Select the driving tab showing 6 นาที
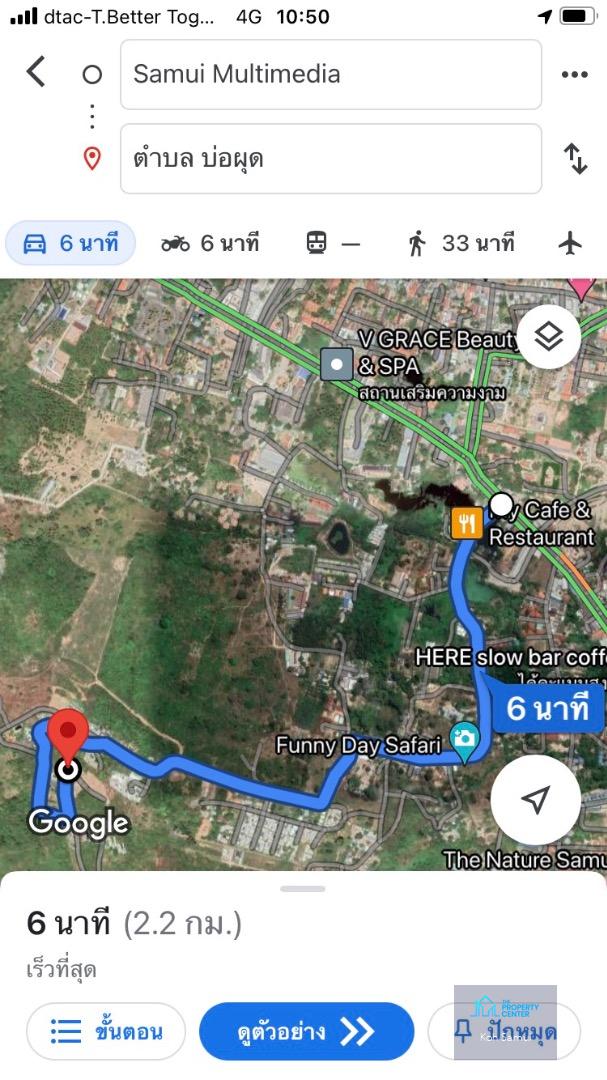 (71, 243)
